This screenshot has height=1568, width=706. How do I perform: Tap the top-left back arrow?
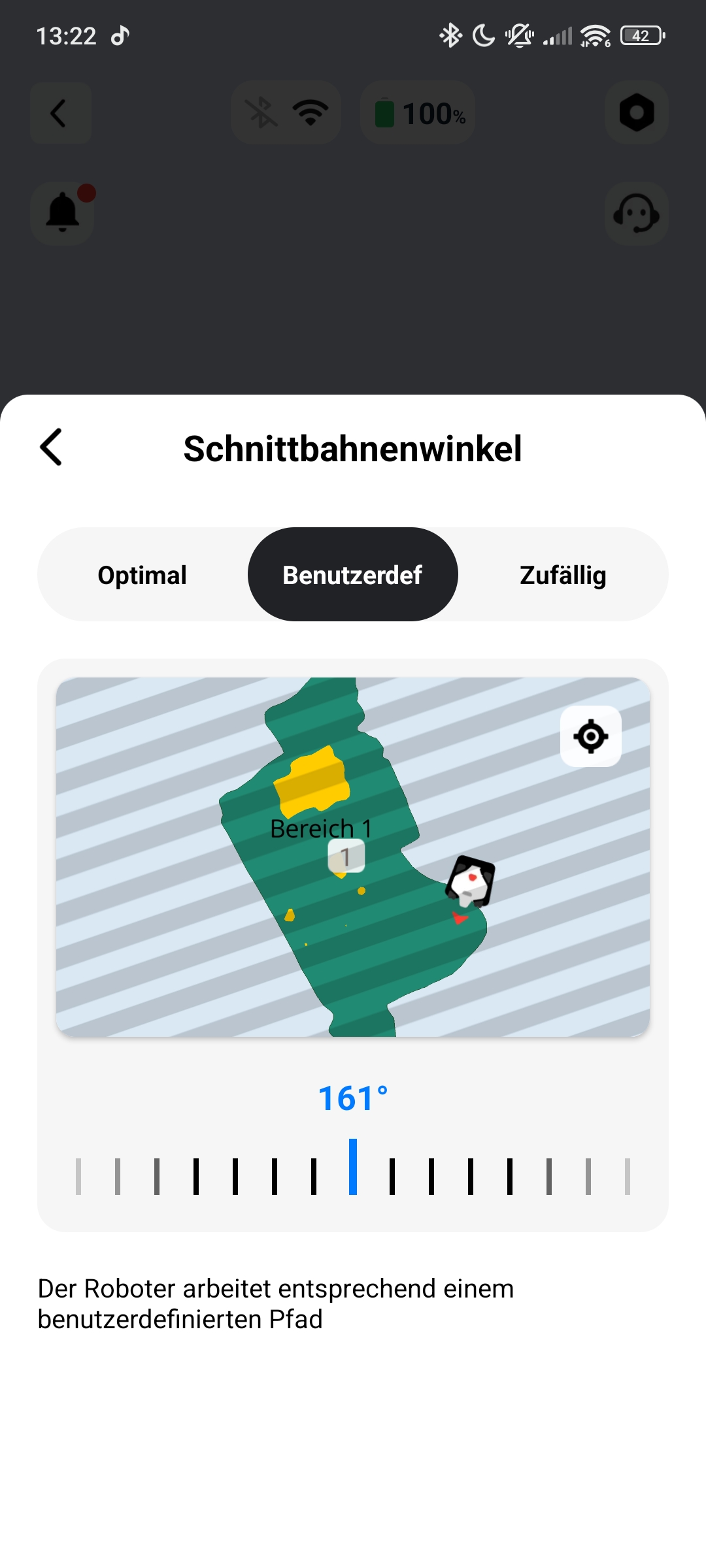coord(60,113)
